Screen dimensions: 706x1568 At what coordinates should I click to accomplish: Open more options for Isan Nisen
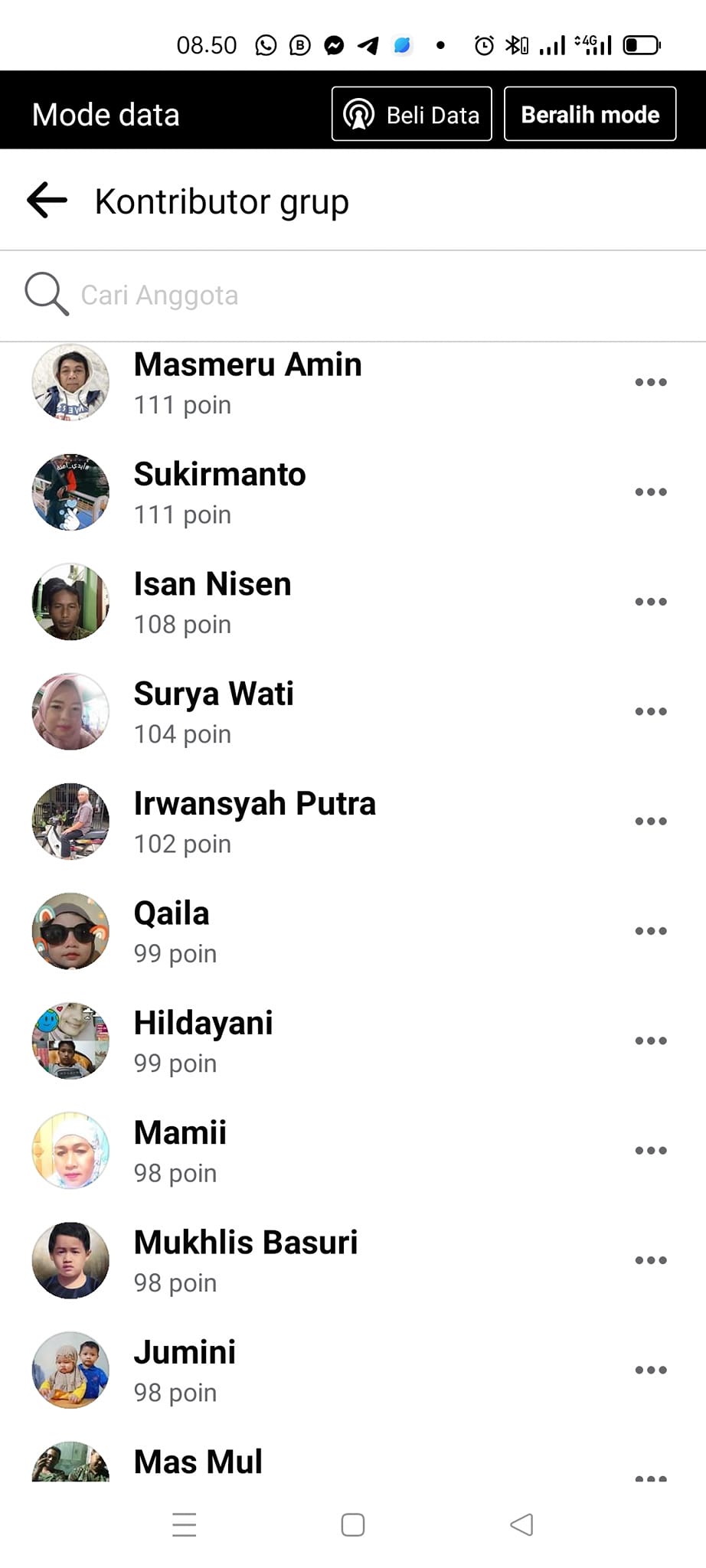650,602
